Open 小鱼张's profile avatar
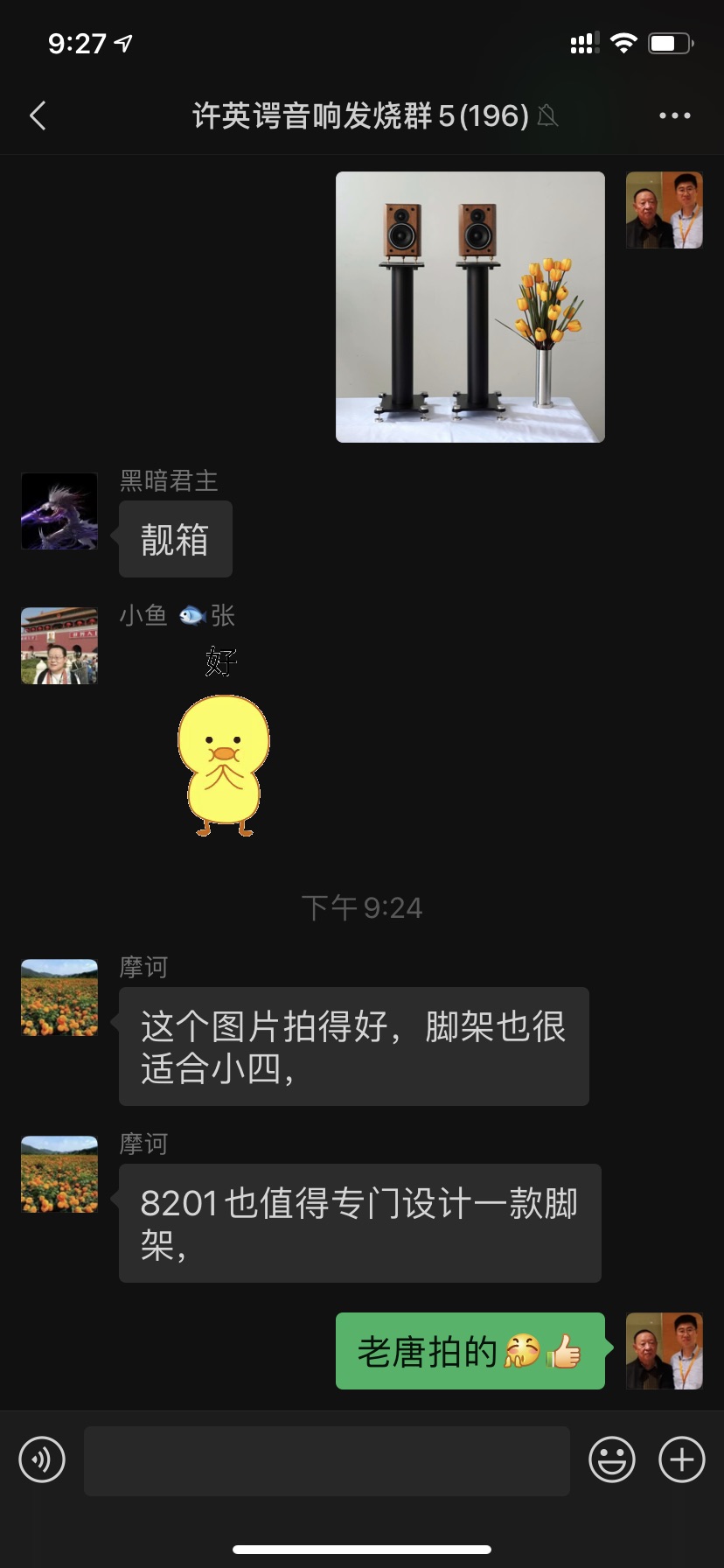 [x=59, y=646]
